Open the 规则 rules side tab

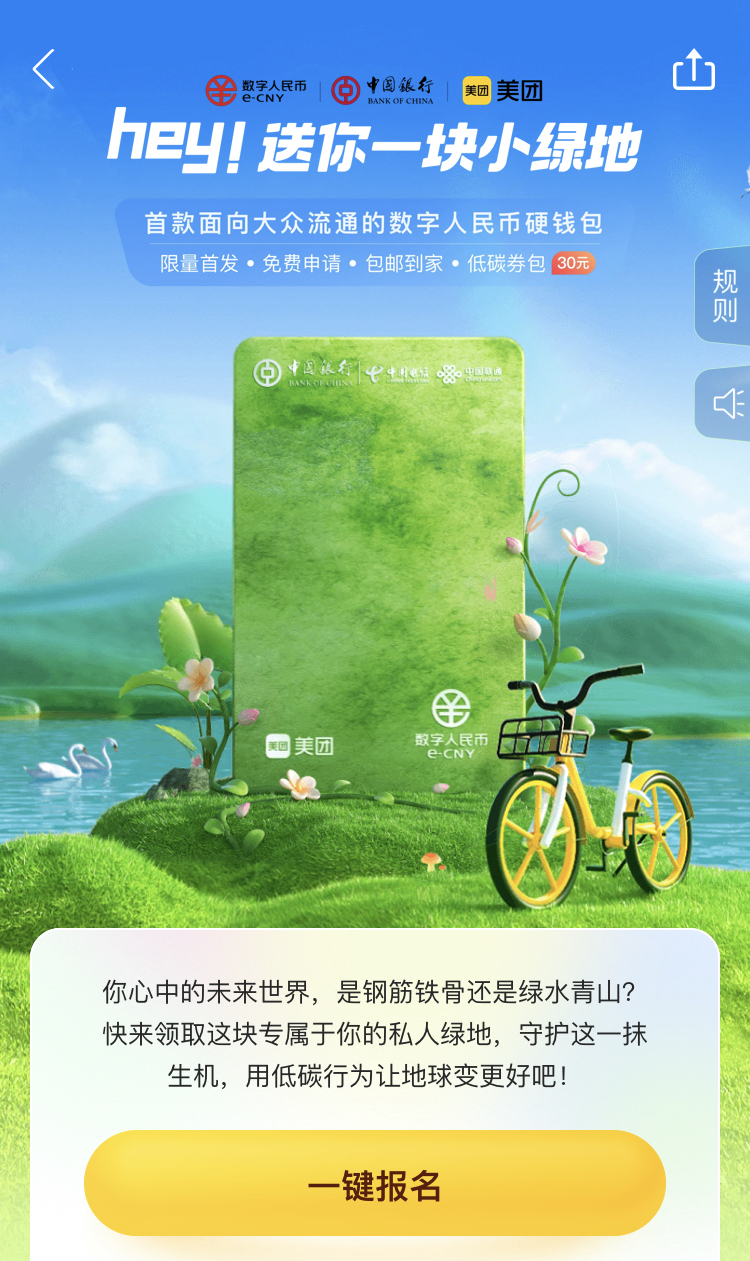725,295
